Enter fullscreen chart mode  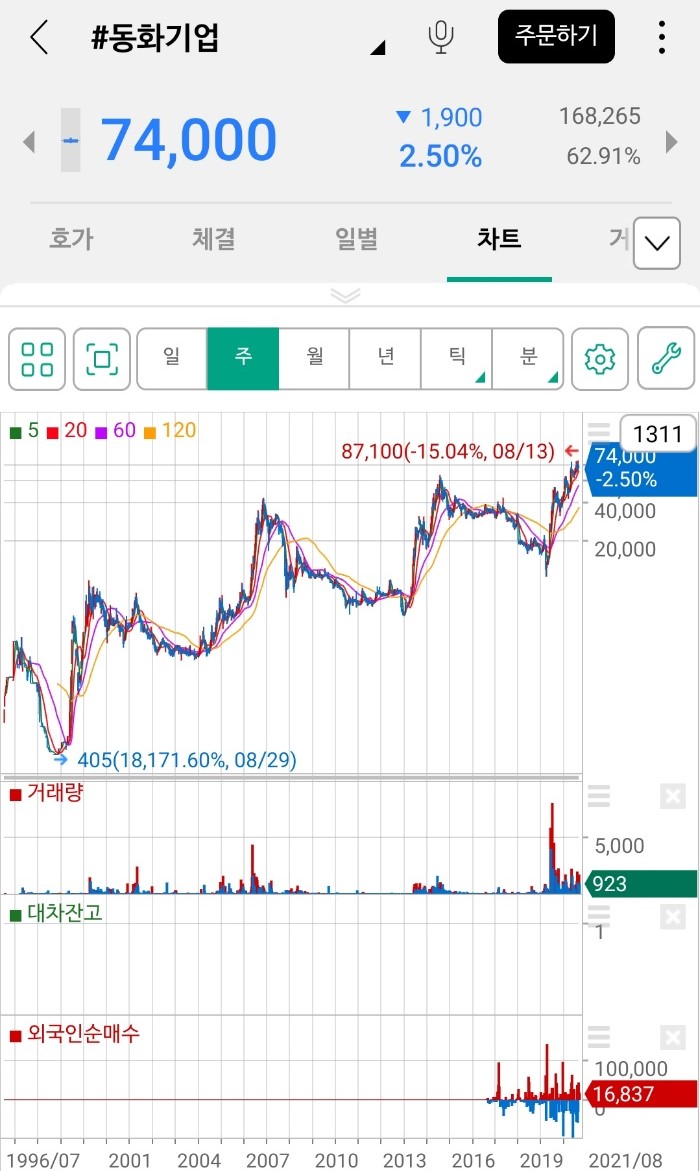tap(102, 359)
